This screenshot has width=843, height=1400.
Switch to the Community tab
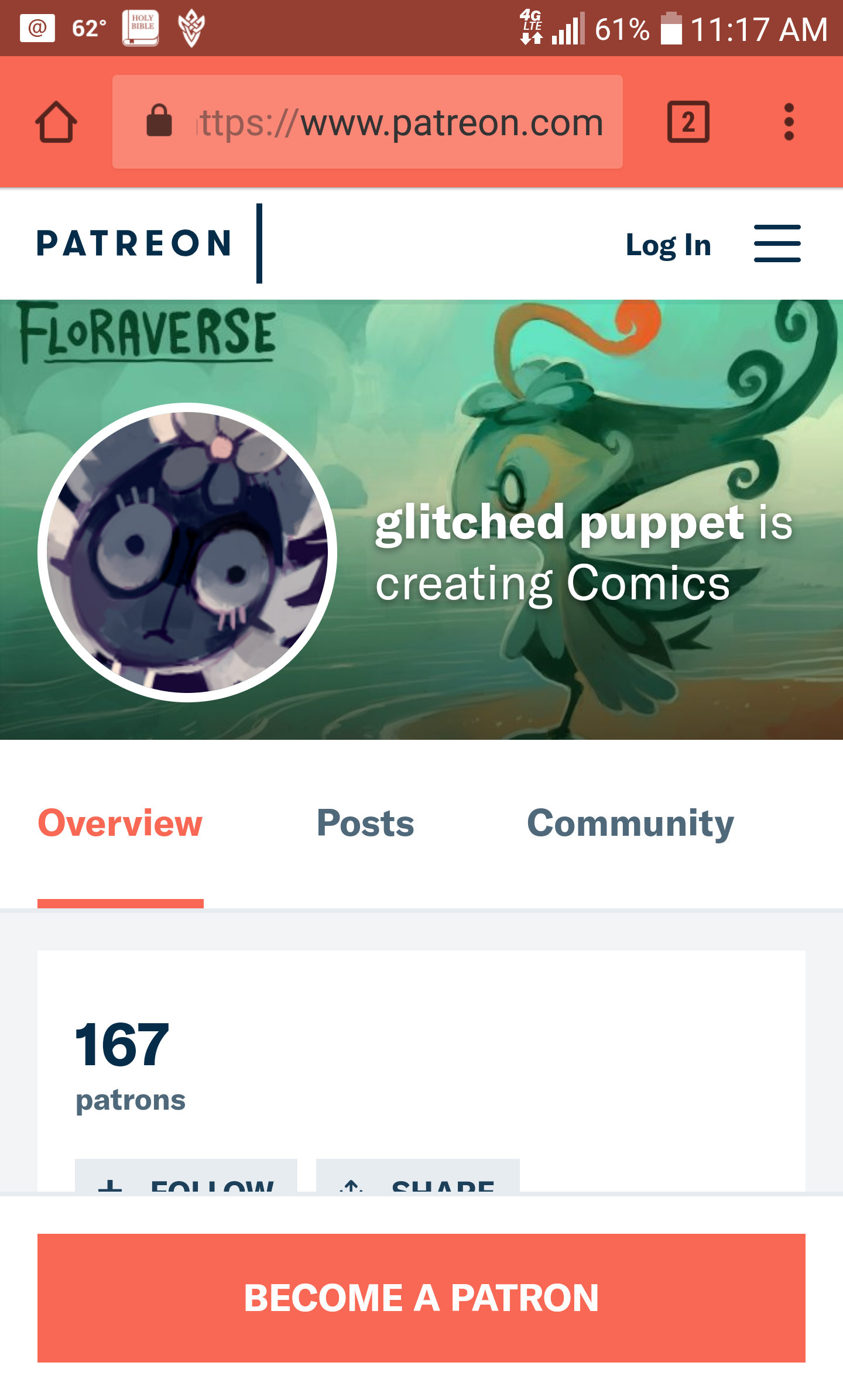[630, 824]
